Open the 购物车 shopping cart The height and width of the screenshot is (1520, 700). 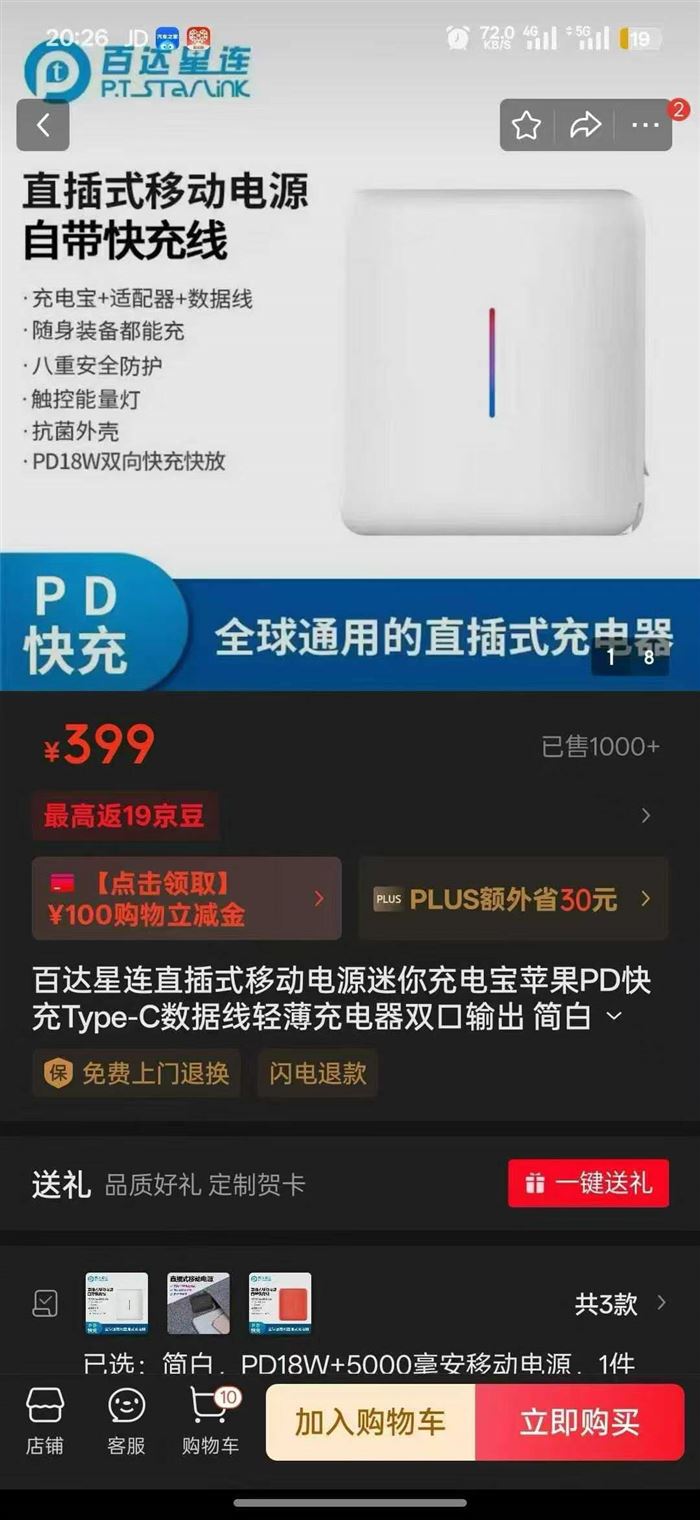[210, 1421]
